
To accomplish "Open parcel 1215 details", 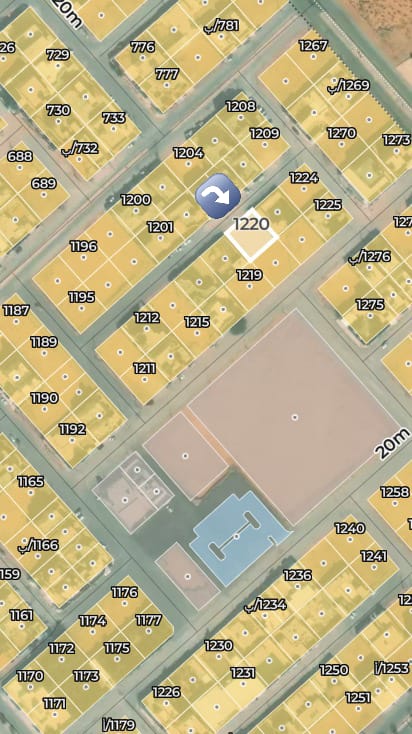I will [197, 322].
